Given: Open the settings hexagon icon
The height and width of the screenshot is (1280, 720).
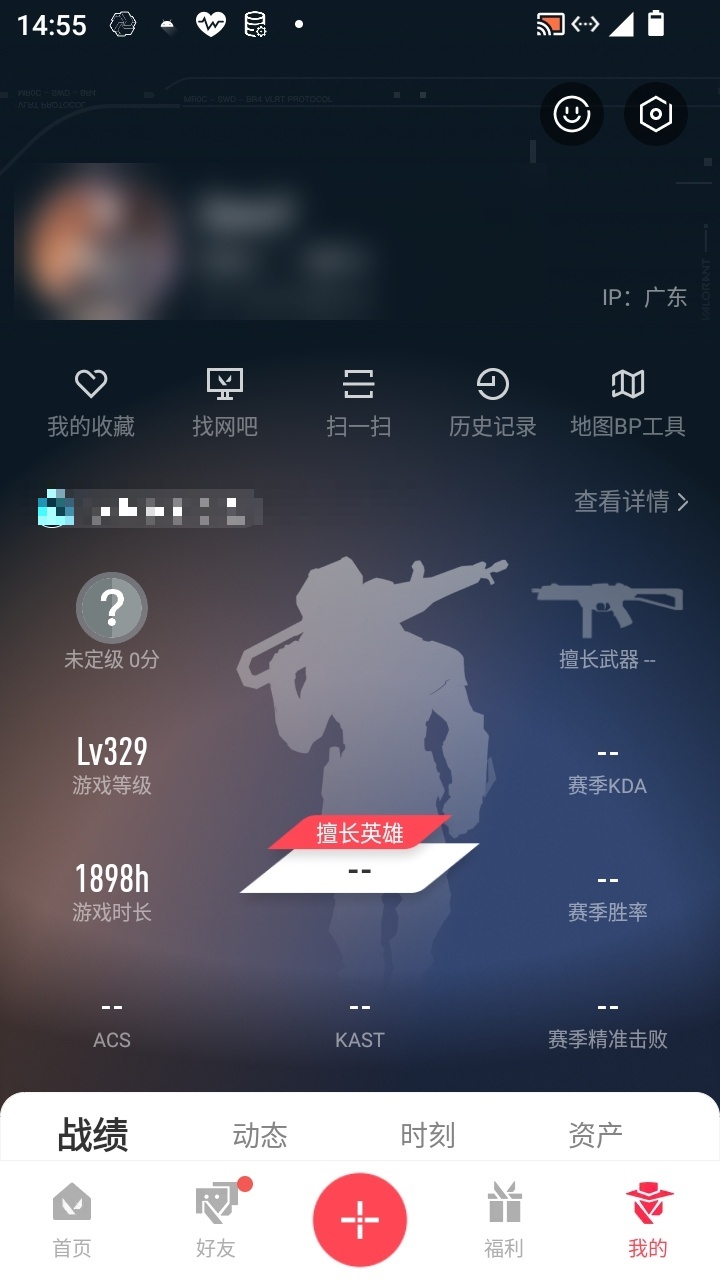Looking at the screenshot, I should click(x=656, y=114).
